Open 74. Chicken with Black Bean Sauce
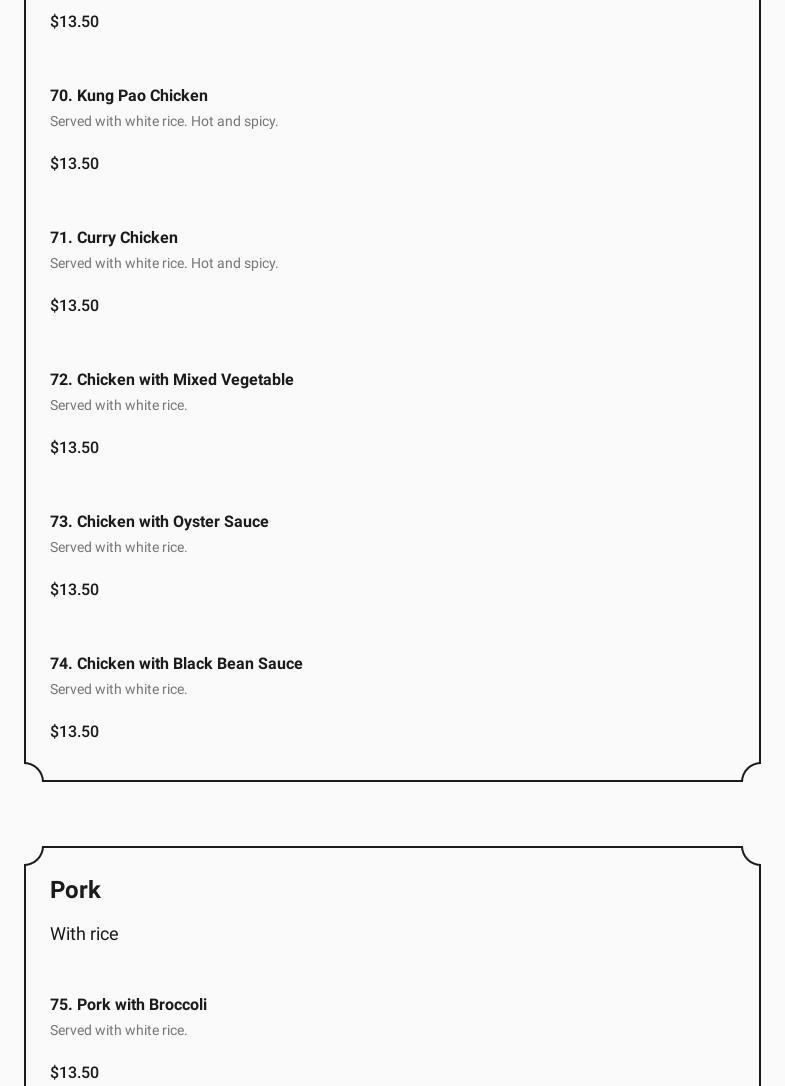 (x=176, y=664)
